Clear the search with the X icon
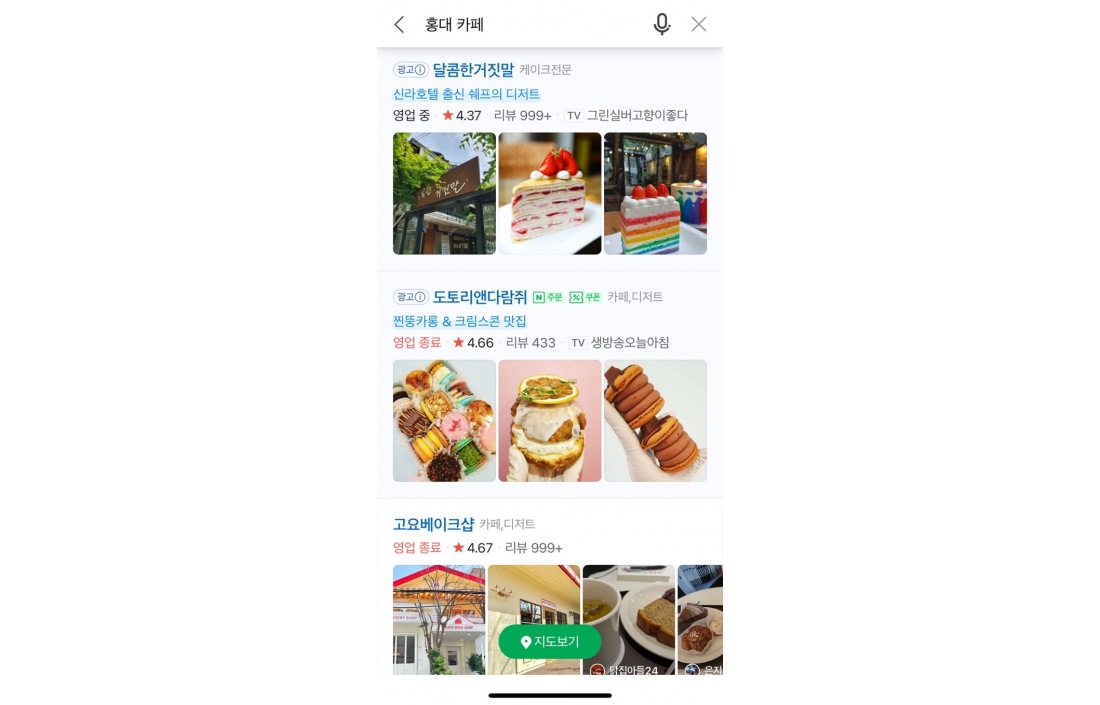This screenshot has width=1100, height=705. click(699, 24)
